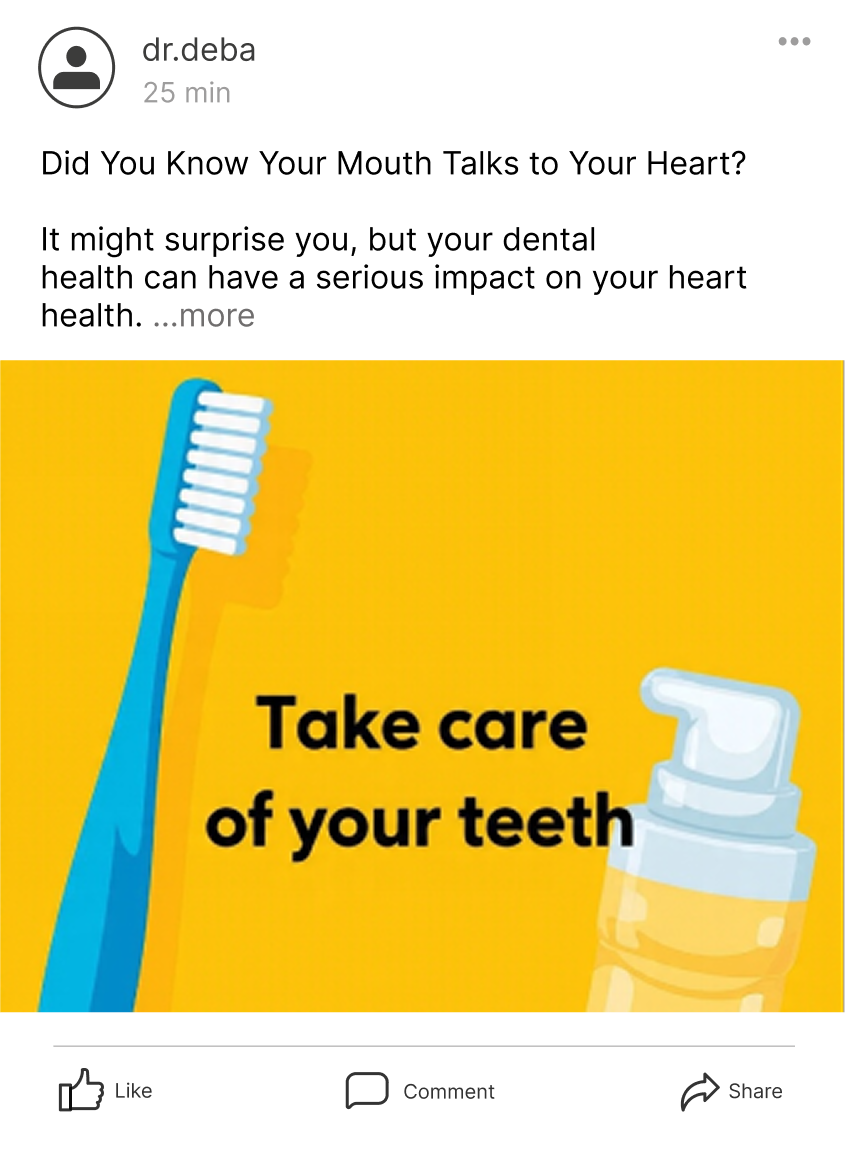Viewport: 847px width, 1165px height.
Task: Click the 25 min timestamp
Action: coord(187,92)
